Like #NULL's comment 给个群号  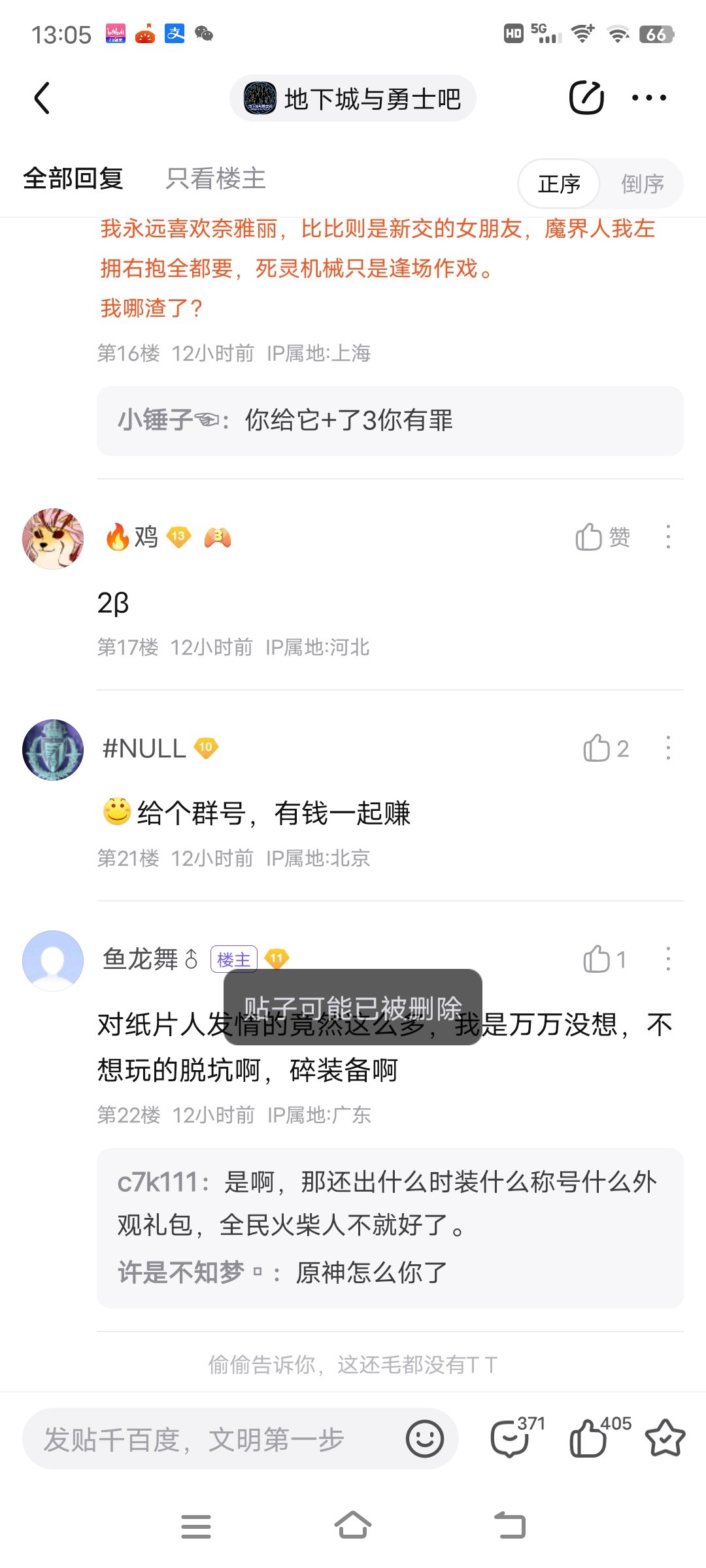click(605, 748)
